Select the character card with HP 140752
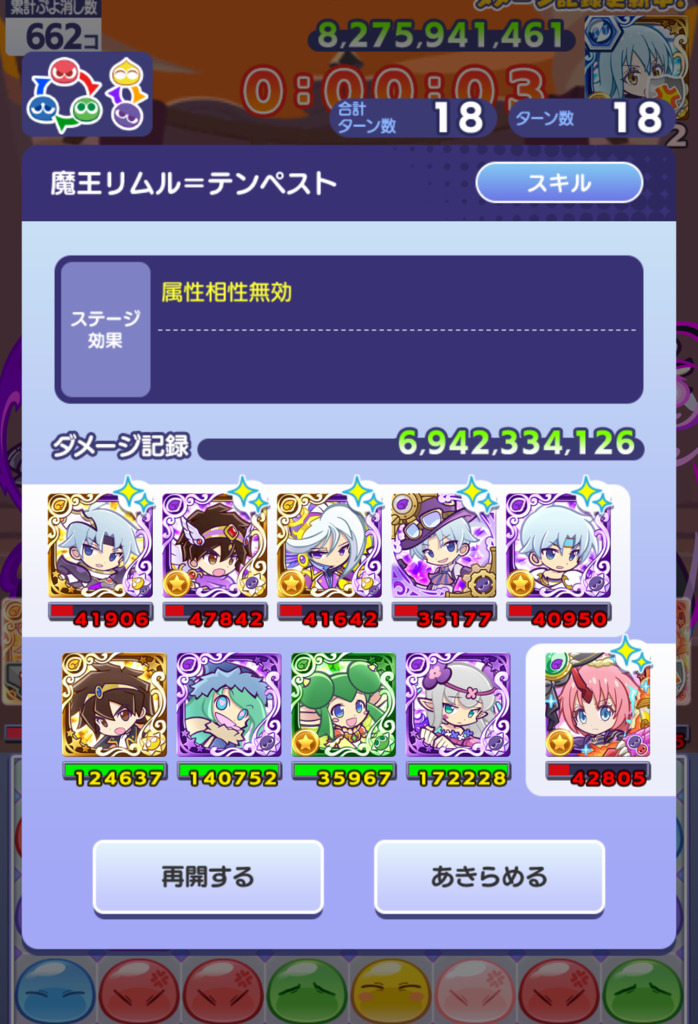This screenshot has height=1024, width=698. 229,705
